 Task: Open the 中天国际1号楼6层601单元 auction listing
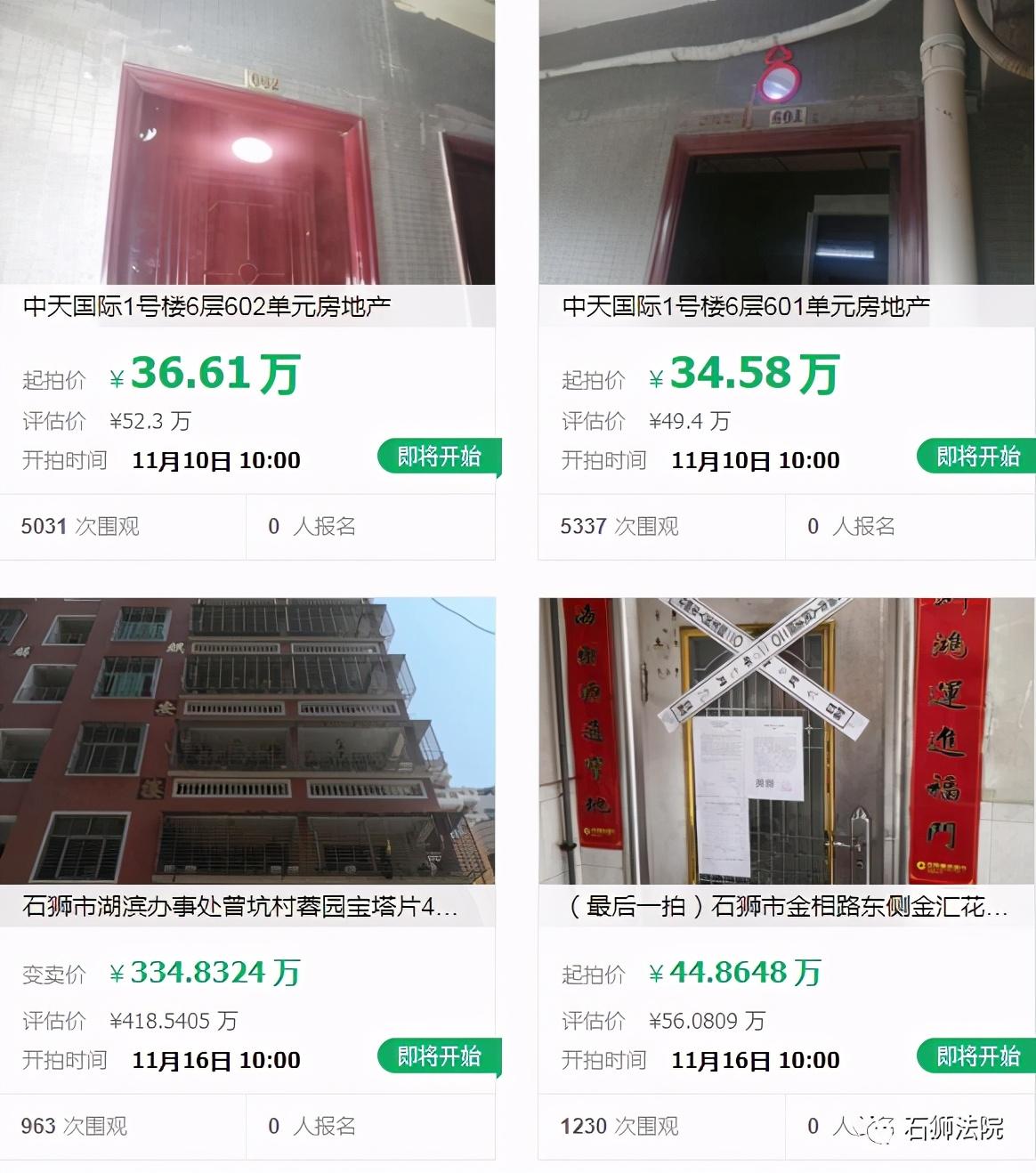point(746,307)
